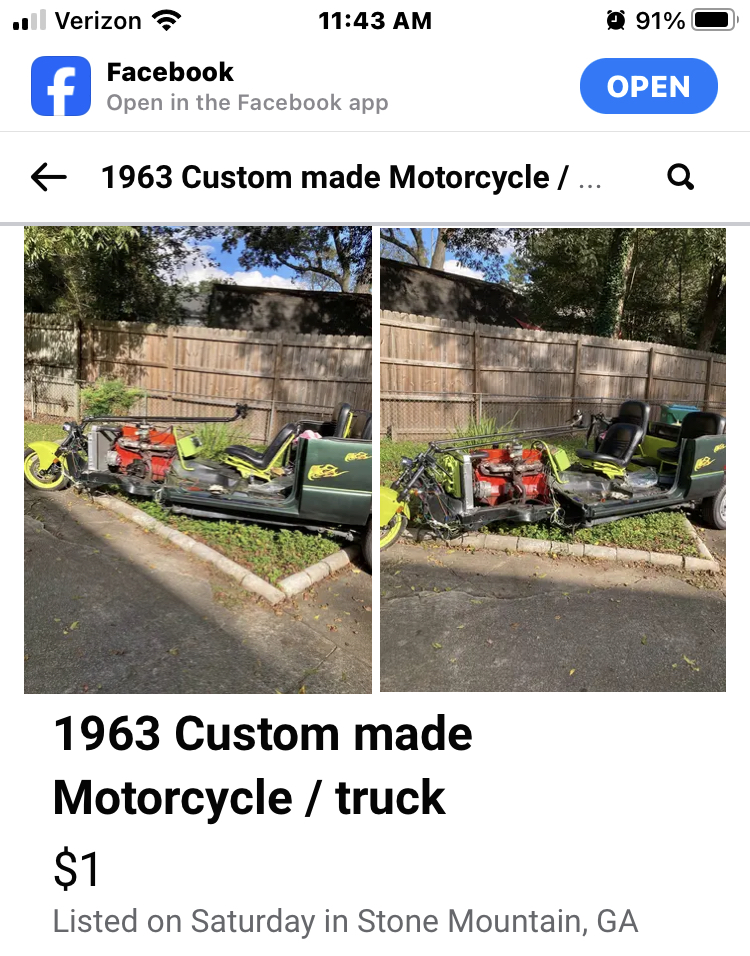
Task: Tap OPEN to launch Facebook app
Action: (x=648, y=87)
